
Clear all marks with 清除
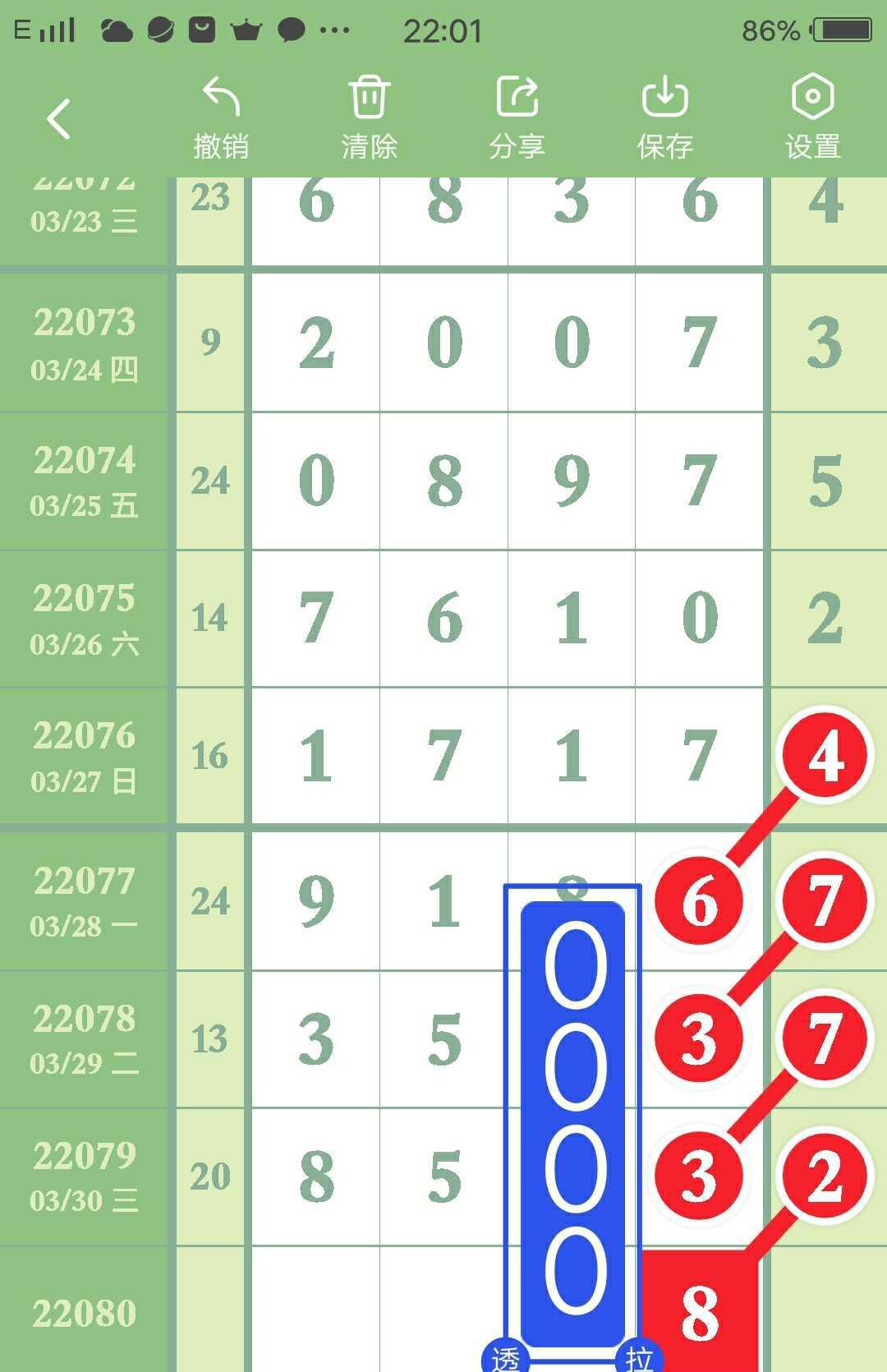369,117
